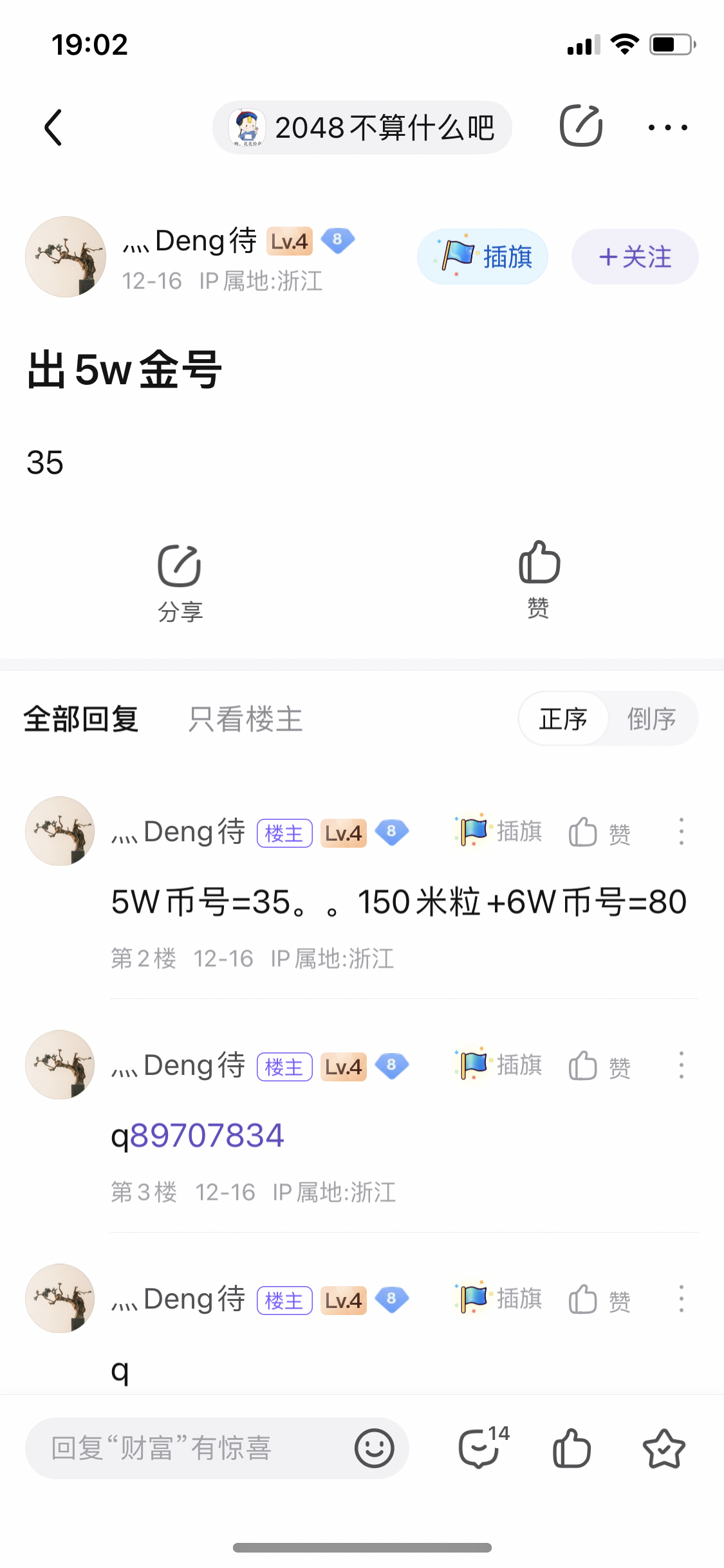Select 正序 reply ordering

(x=563, y=719)
